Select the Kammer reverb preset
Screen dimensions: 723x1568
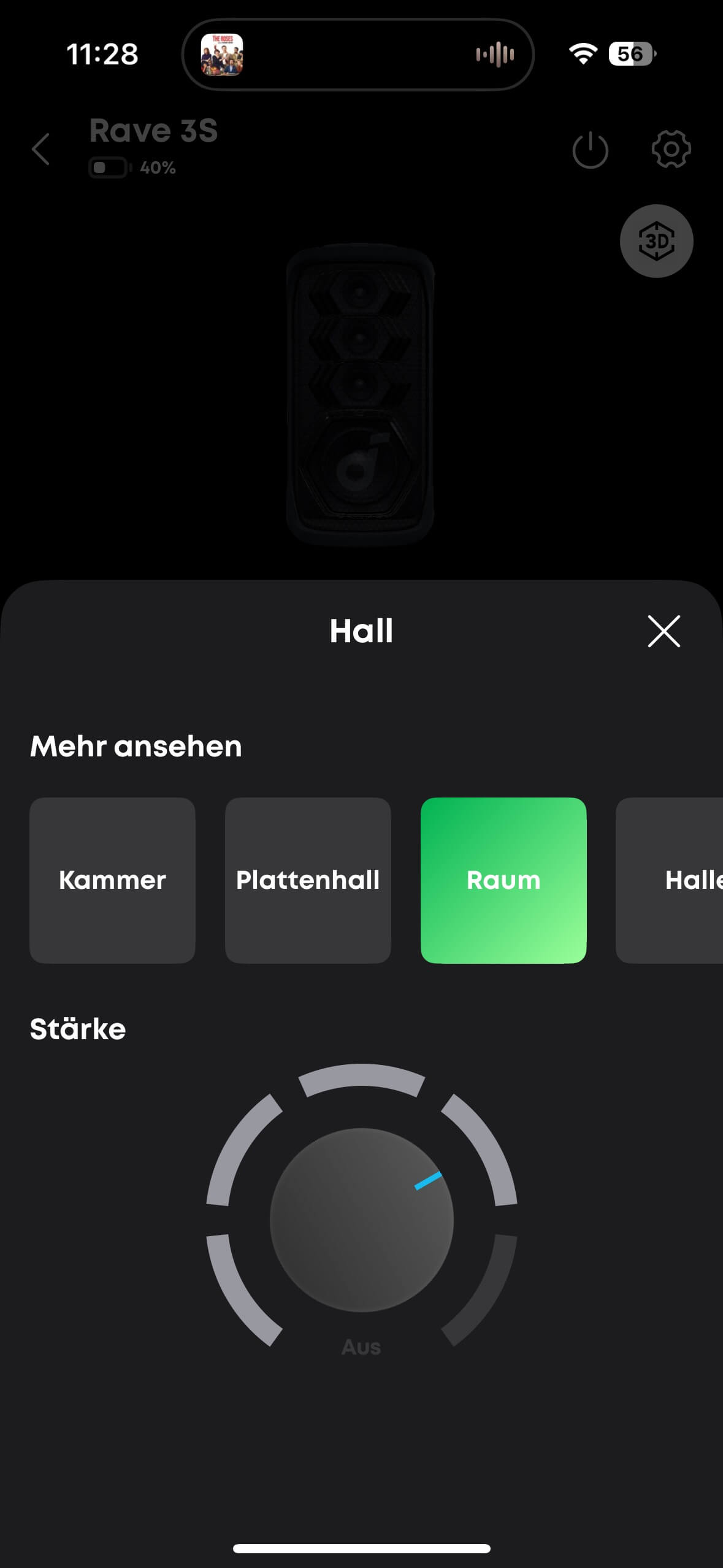(112, 880)
